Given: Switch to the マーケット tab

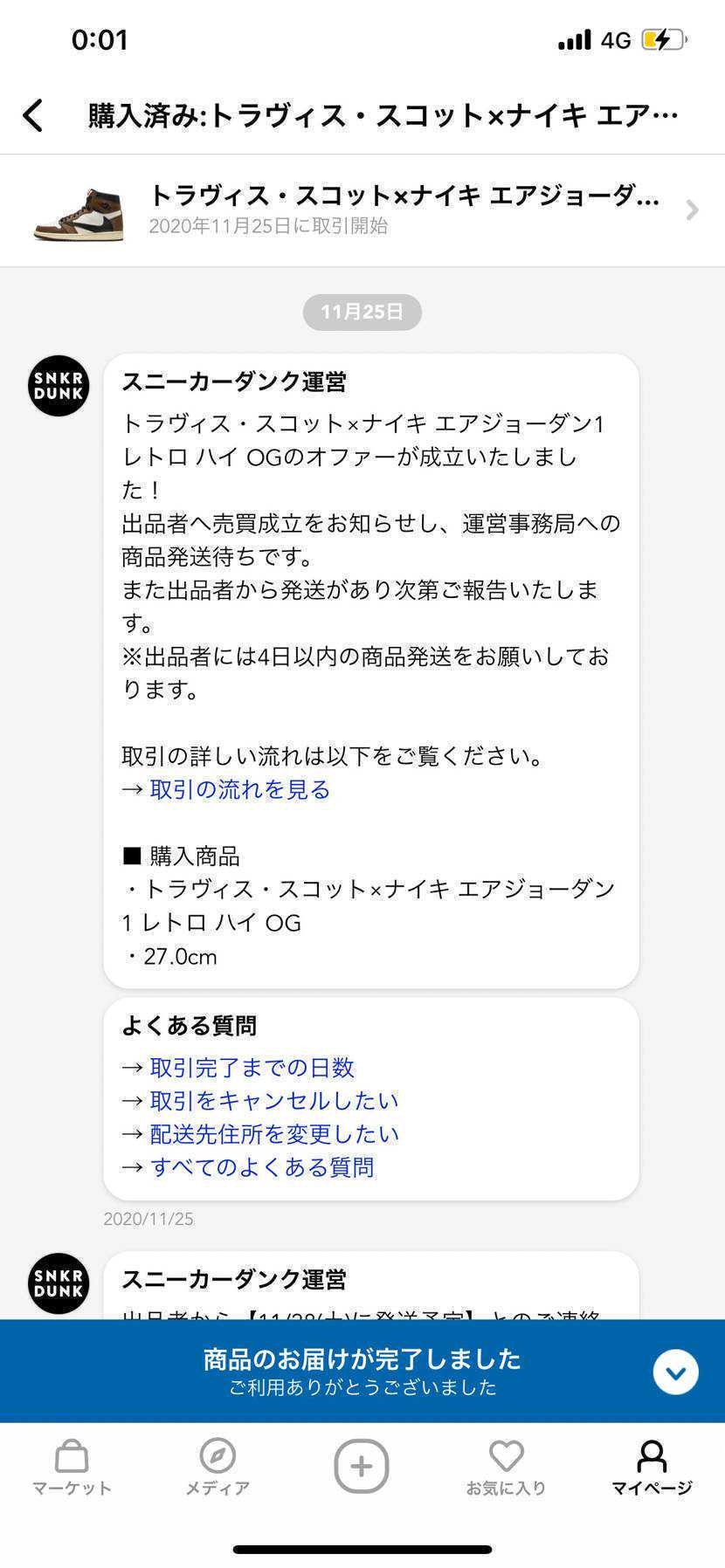Looking at the screenshot, I should pos(72,1468).
